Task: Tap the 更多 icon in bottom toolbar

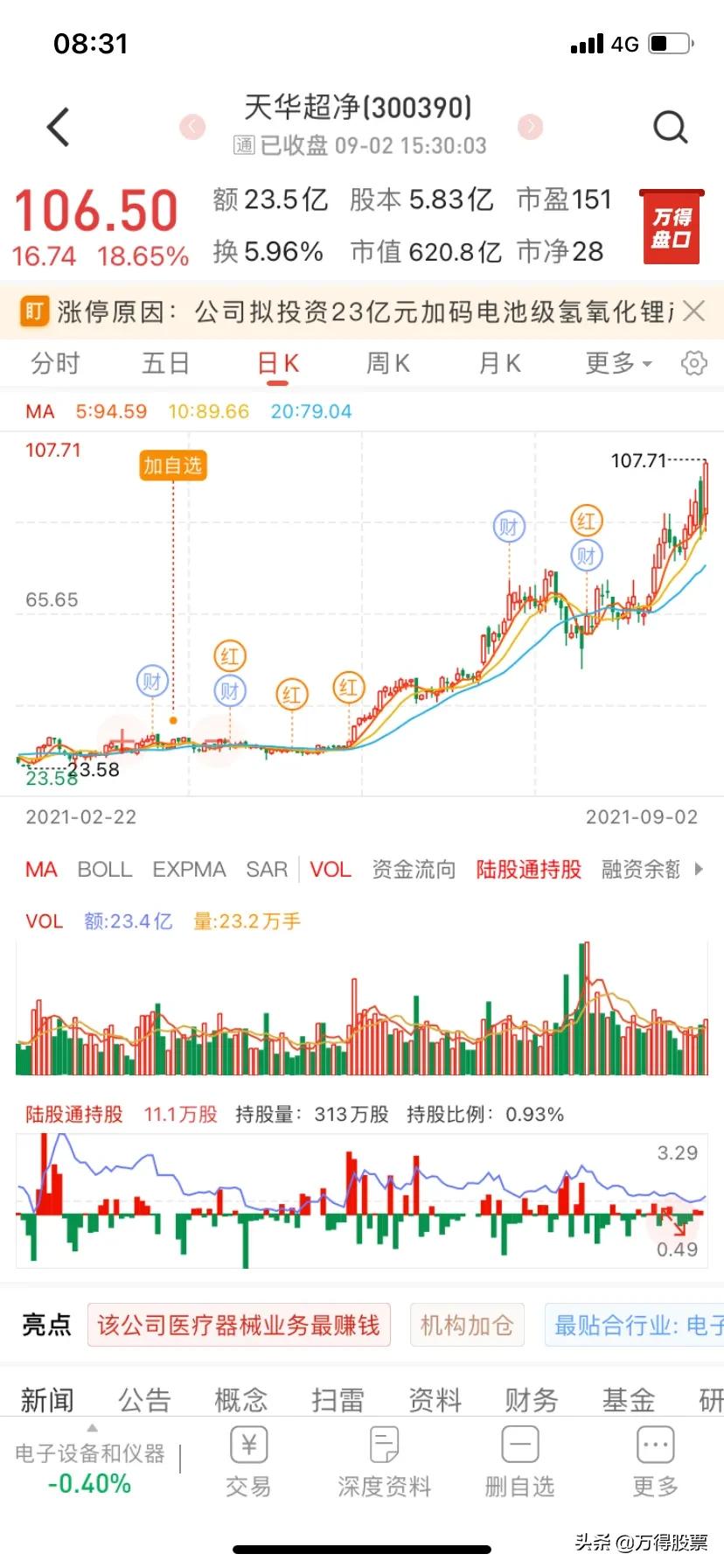Action: tap(653, 1457)
